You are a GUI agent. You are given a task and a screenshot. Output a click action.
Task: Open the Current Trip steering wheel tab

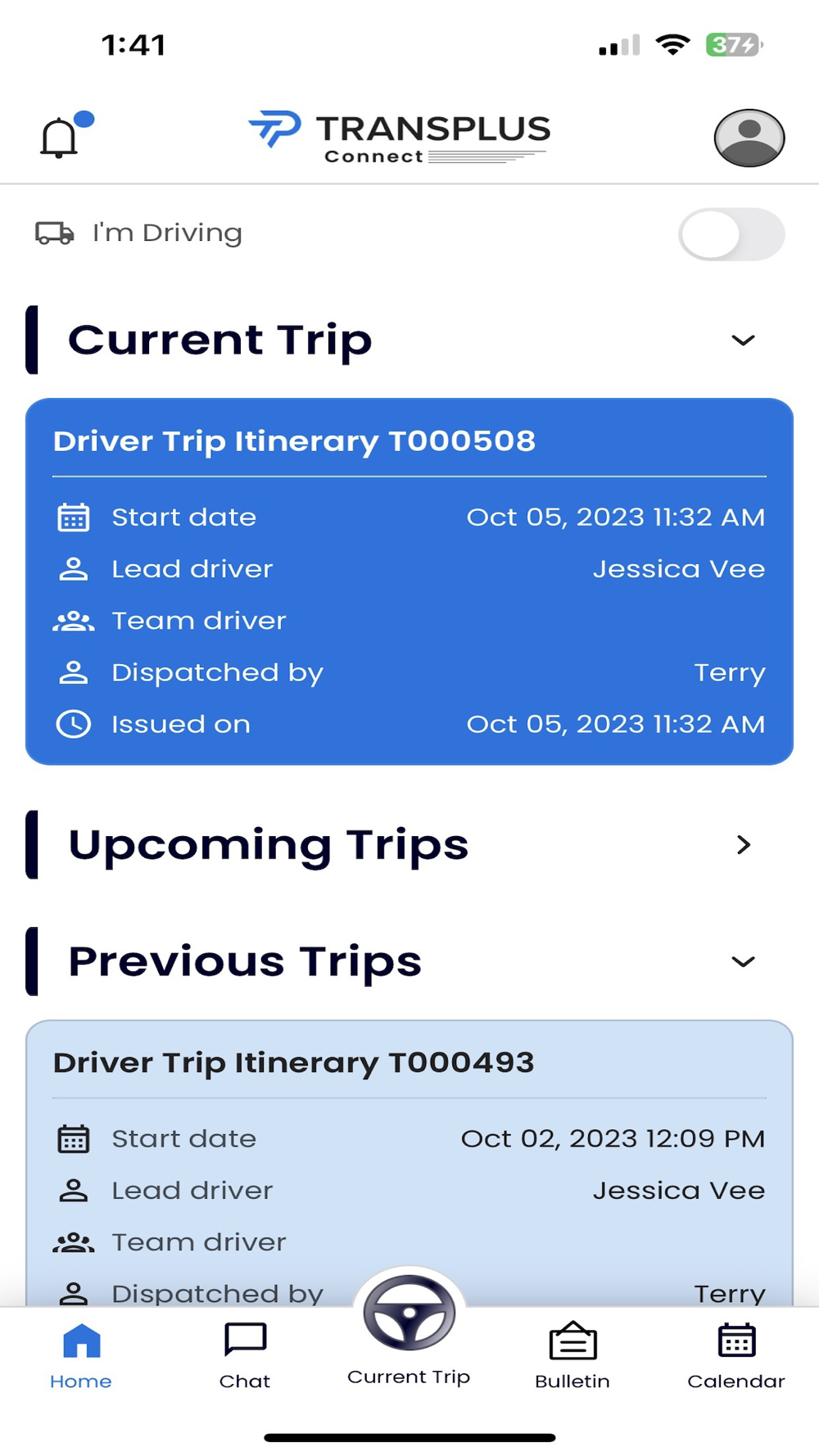409,1328
